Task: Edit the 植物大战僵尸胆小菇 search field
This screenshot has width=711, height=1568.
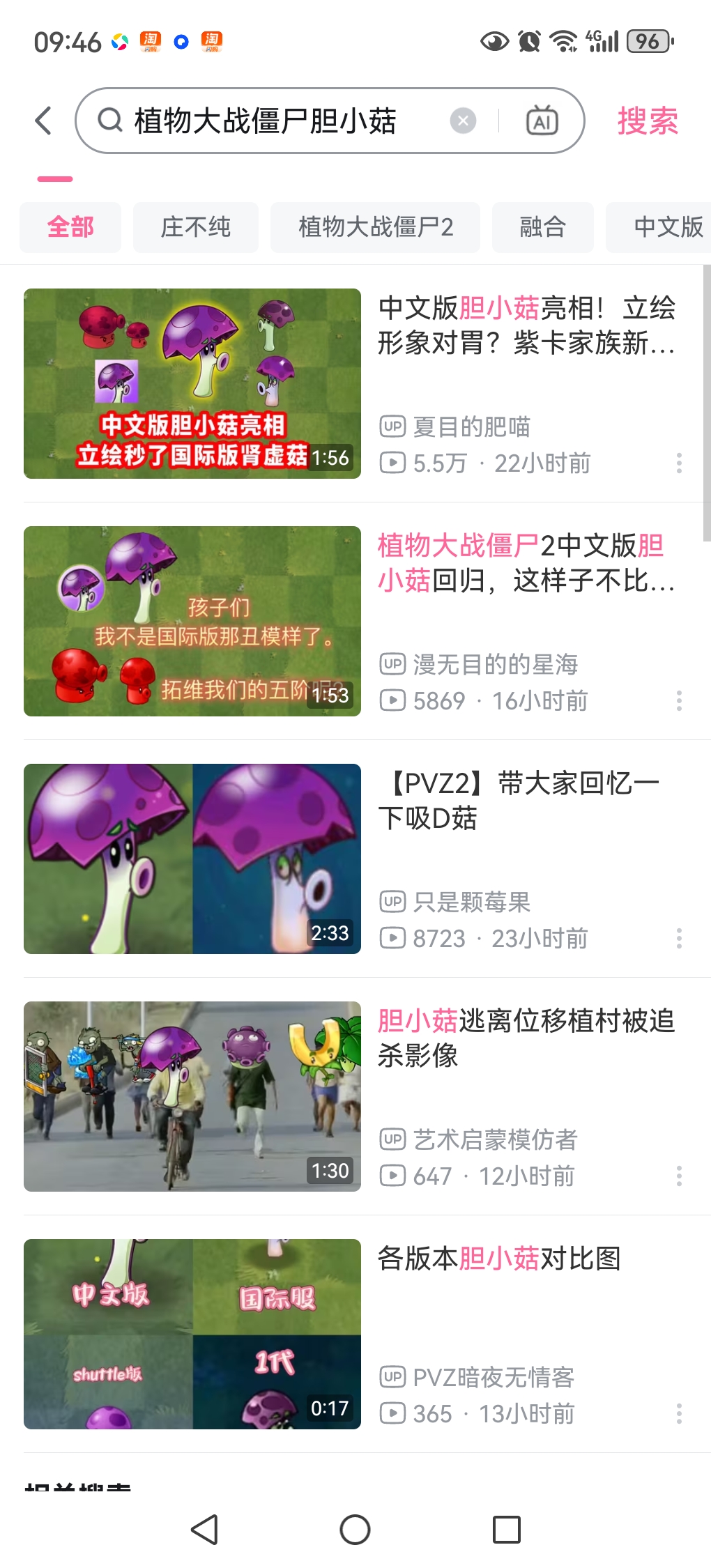Action: (279, 121)
